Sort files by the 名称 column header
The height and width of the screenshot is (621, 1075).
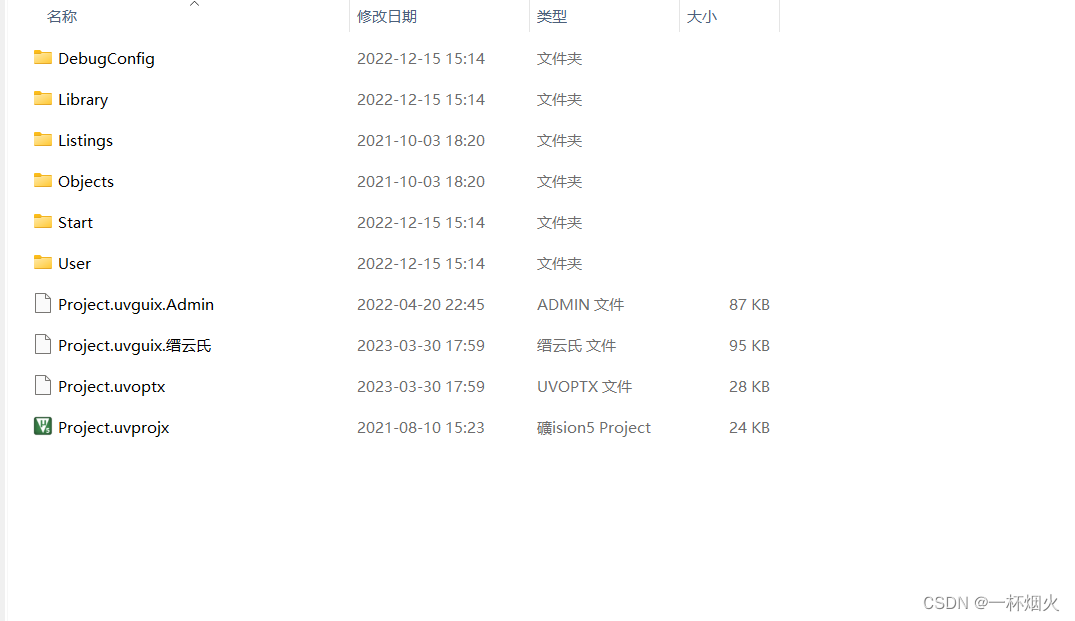tap(62, 17)
